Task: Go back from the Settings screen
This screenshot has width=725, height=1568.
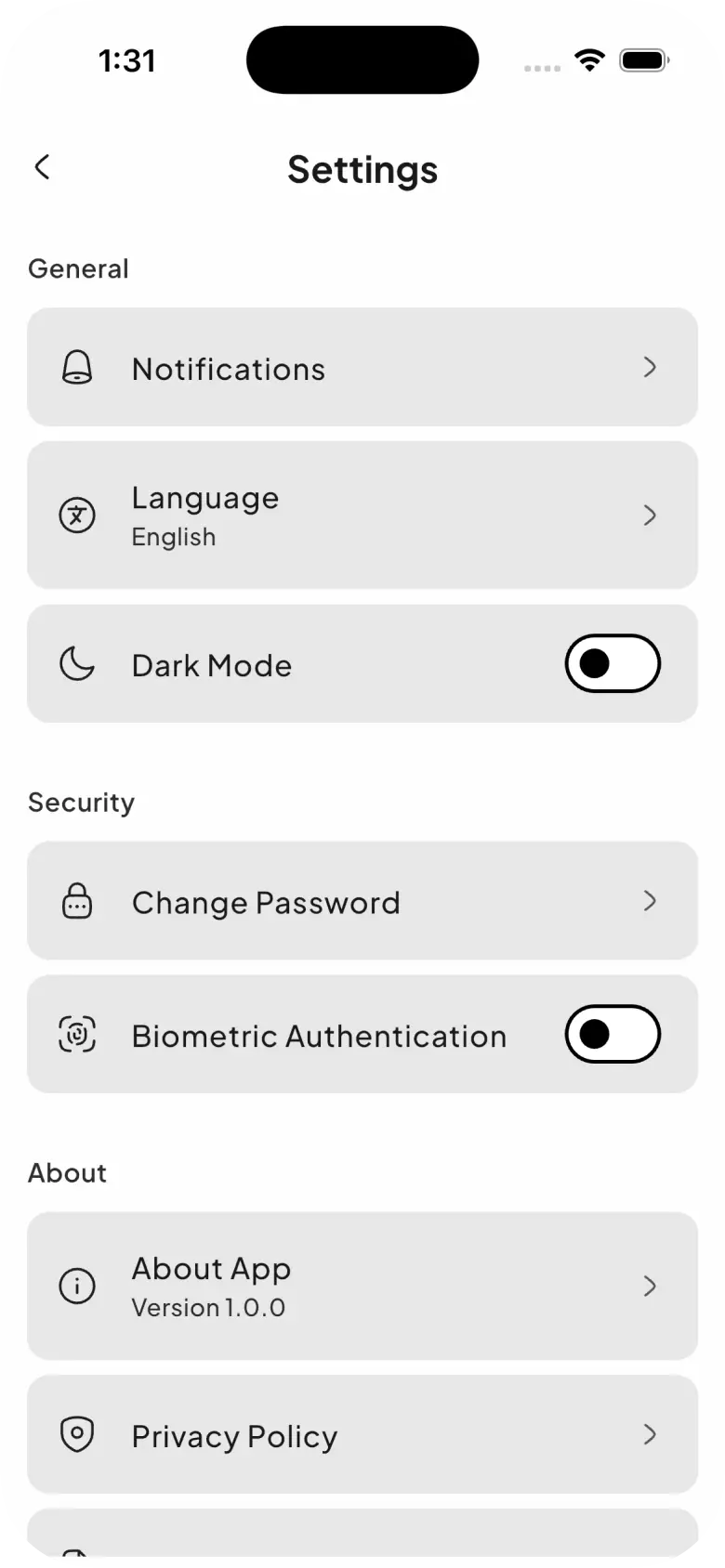Action: click(x=42, y=168)
